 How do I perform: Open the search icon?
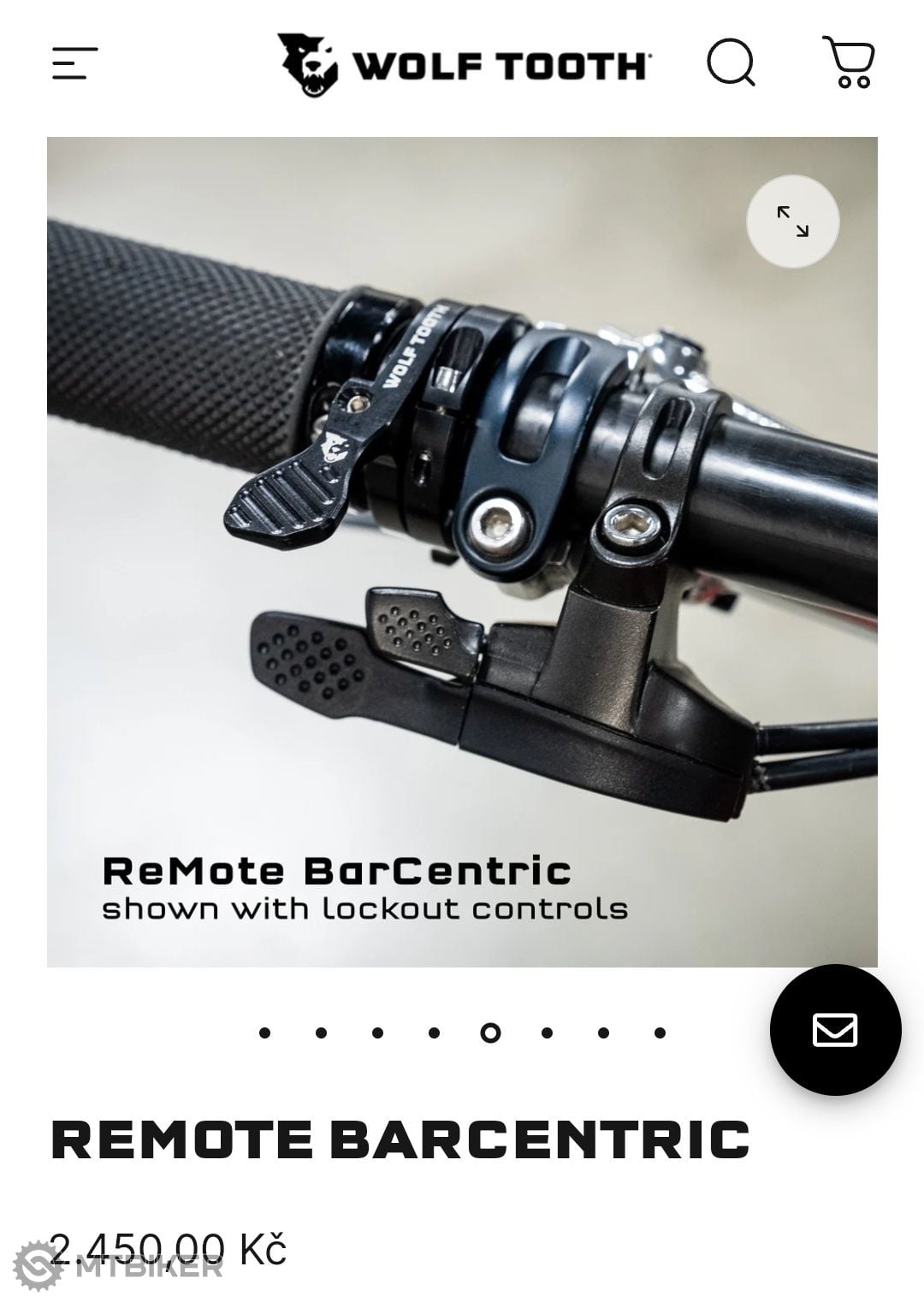pyautogui.click(x=731, y=62)
